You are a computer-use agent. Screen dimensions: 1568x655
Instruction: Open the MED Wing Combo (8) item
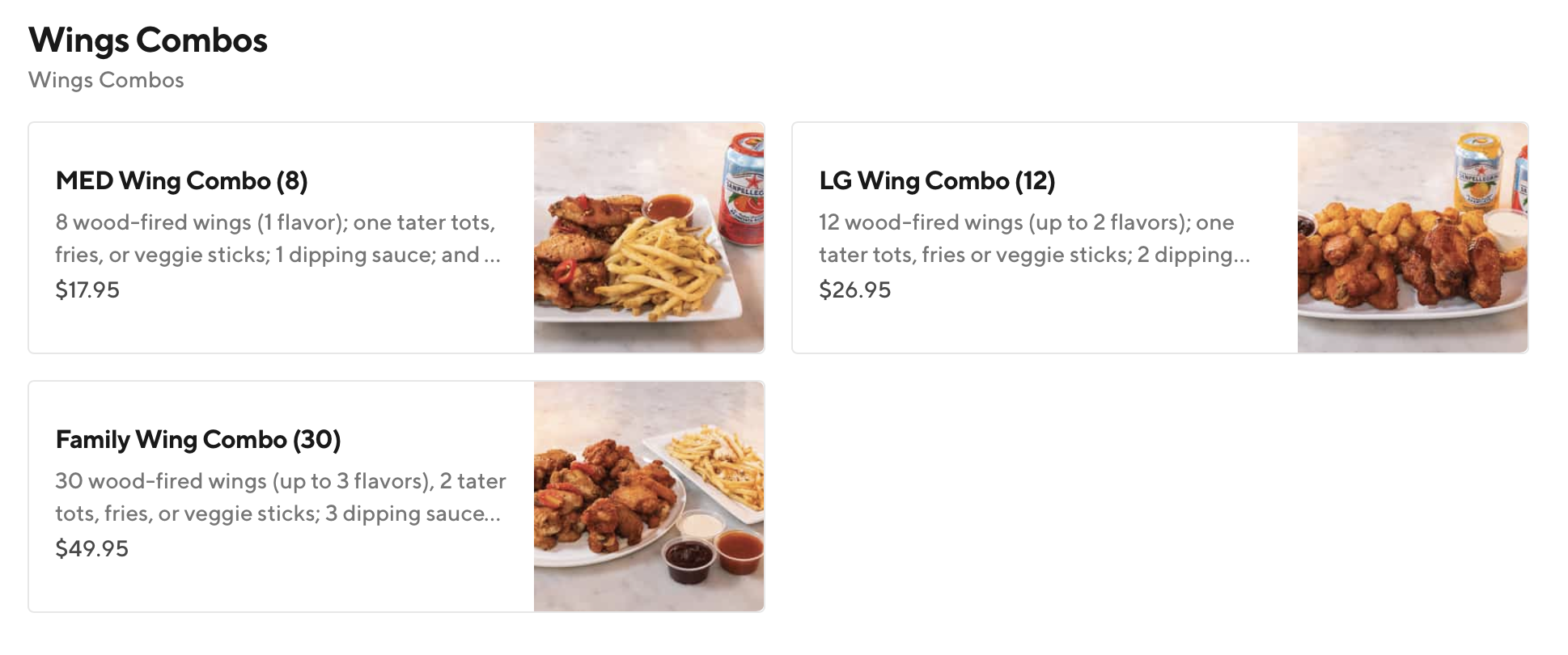click(396, 238)
